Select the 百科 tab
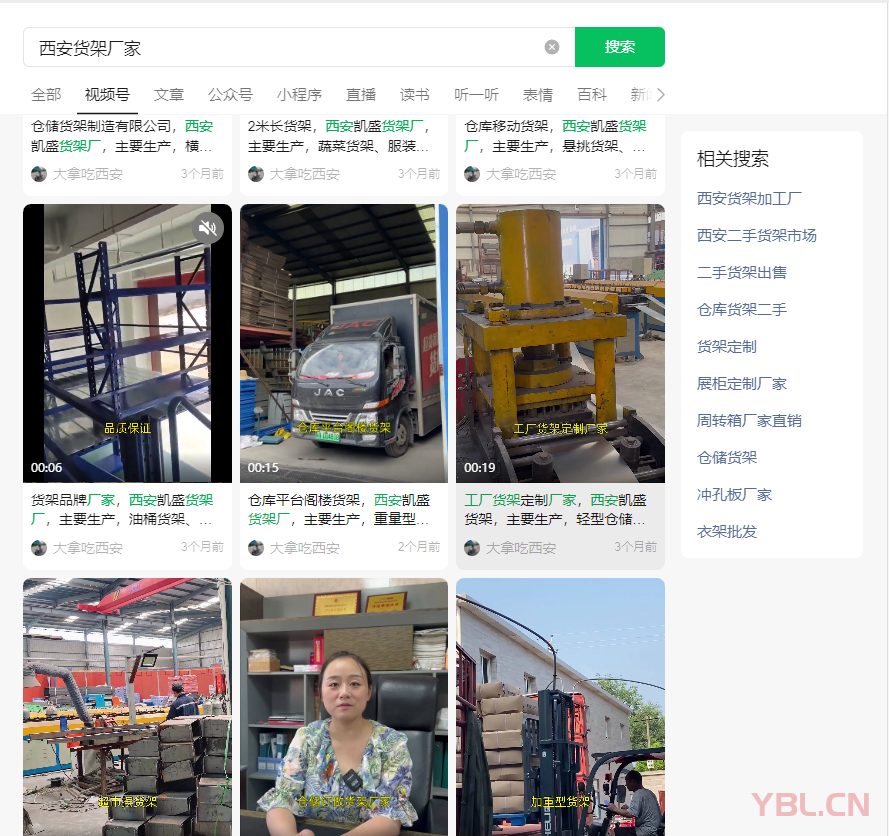 coord(592,95)
